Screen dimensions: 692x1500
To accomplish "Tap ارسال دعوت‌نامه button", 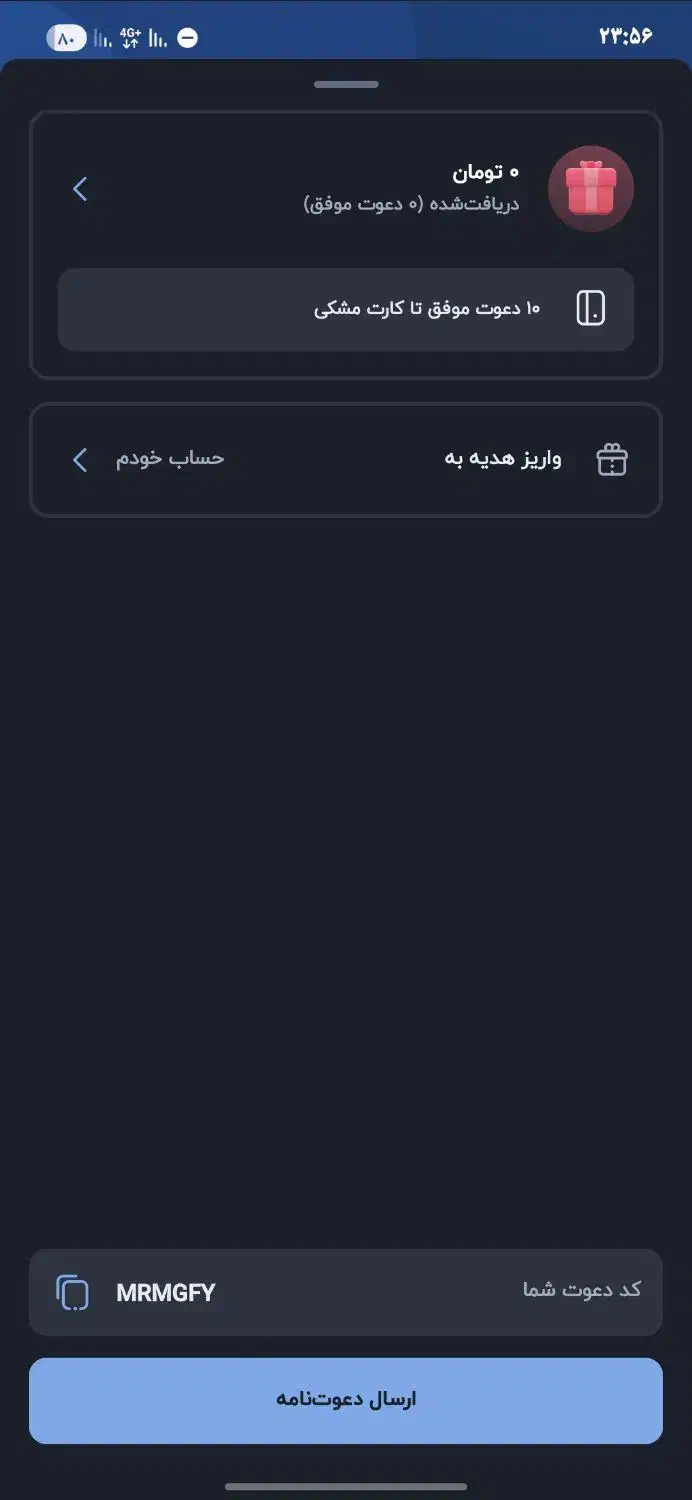I will [x=345, y=1399].
